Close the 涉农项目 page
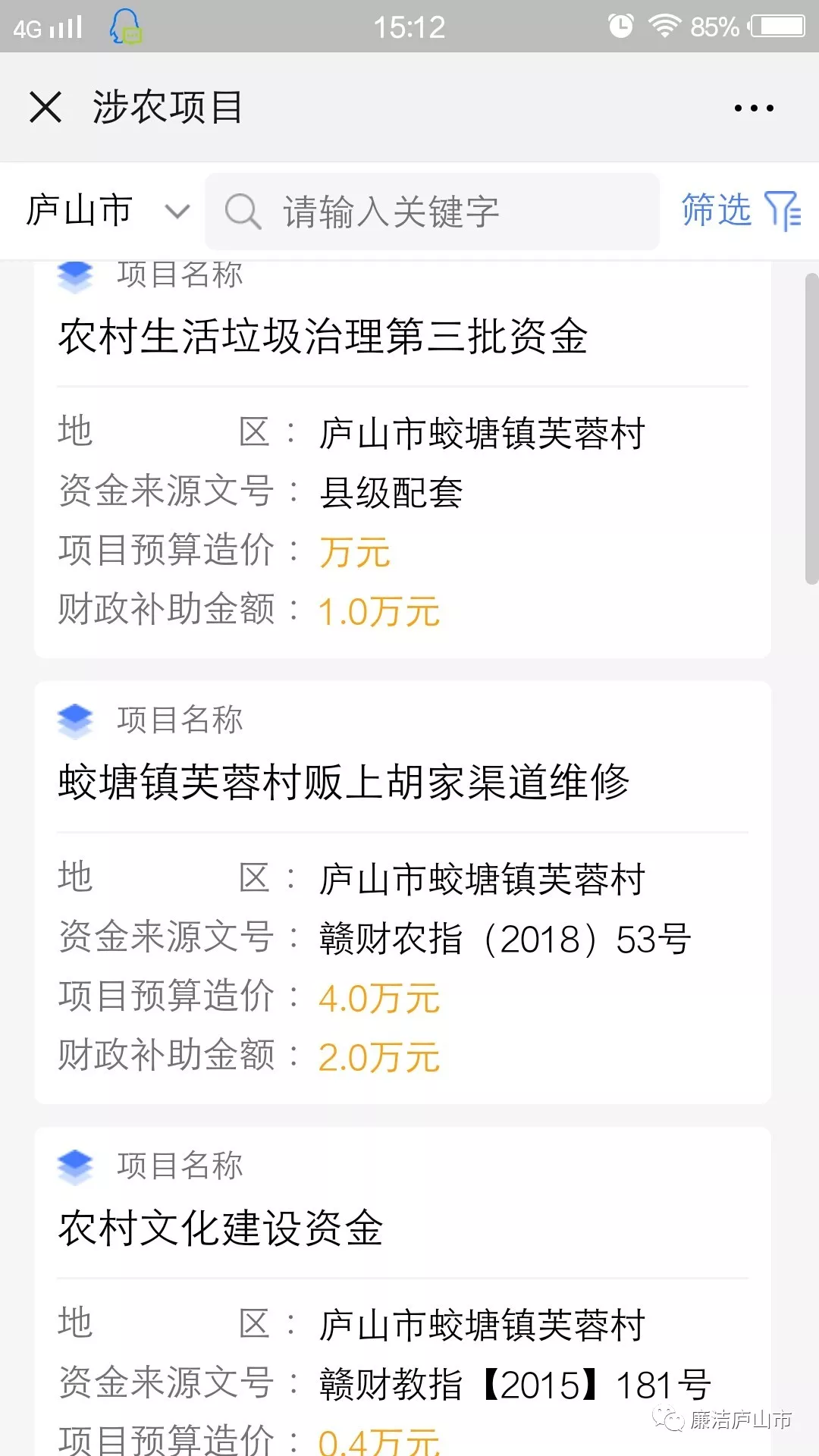The width and height of the screenshot is (819, 1456). coord(45,107)
